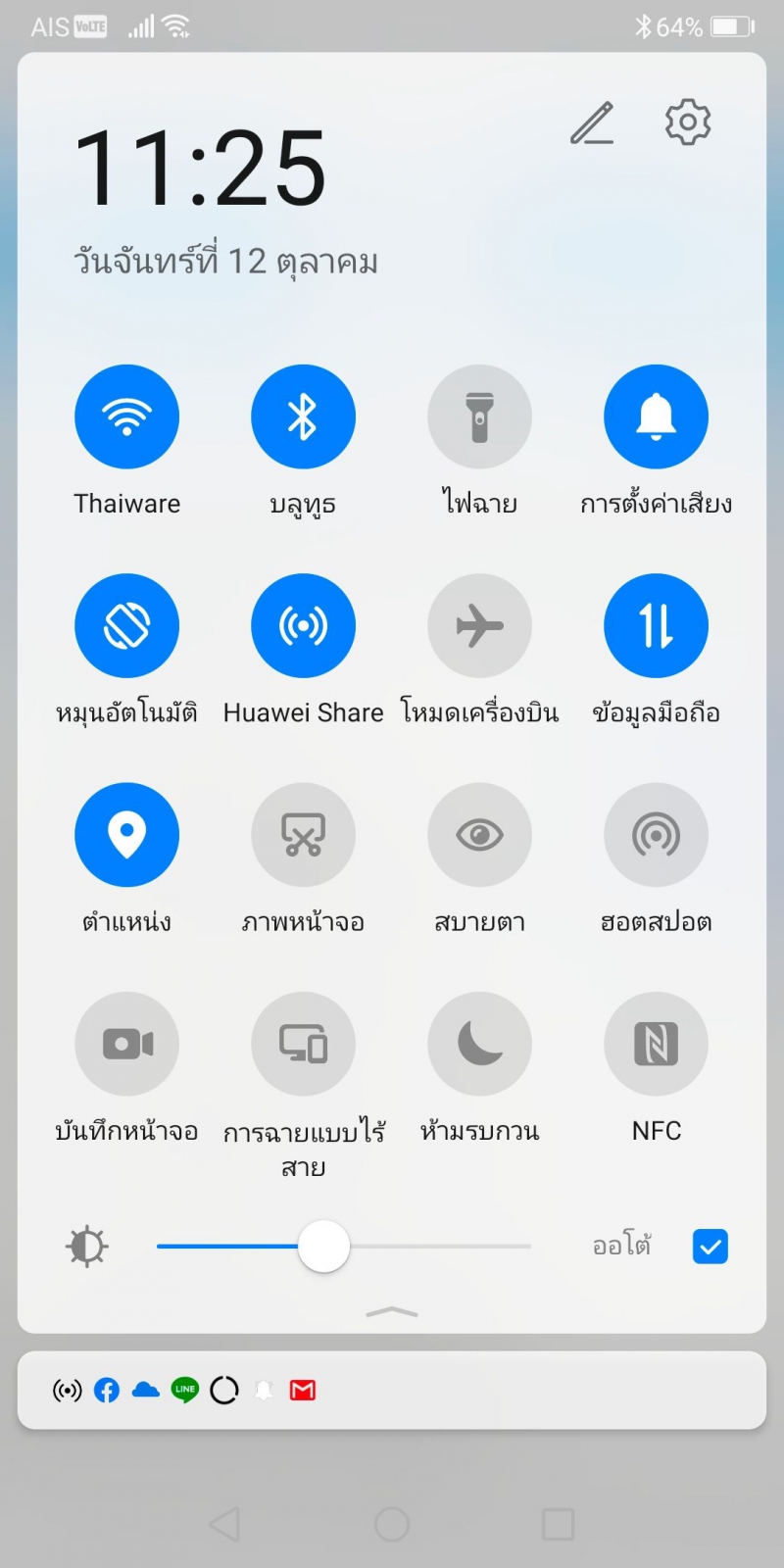Disable auto-rotate (หมุนอัตโนมัติ)
Image resolution: width=784 pixels, height=1568 pixels.
127,625
